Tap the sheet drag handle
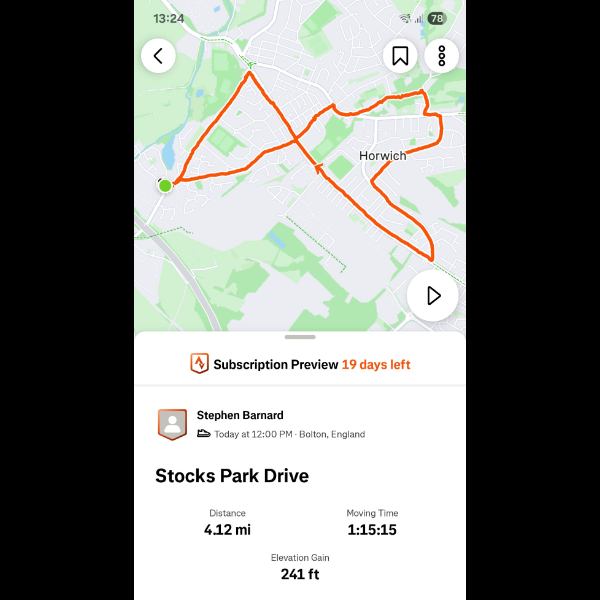The image size is (600, 600). pyautogui.click(x=300, y=337)
